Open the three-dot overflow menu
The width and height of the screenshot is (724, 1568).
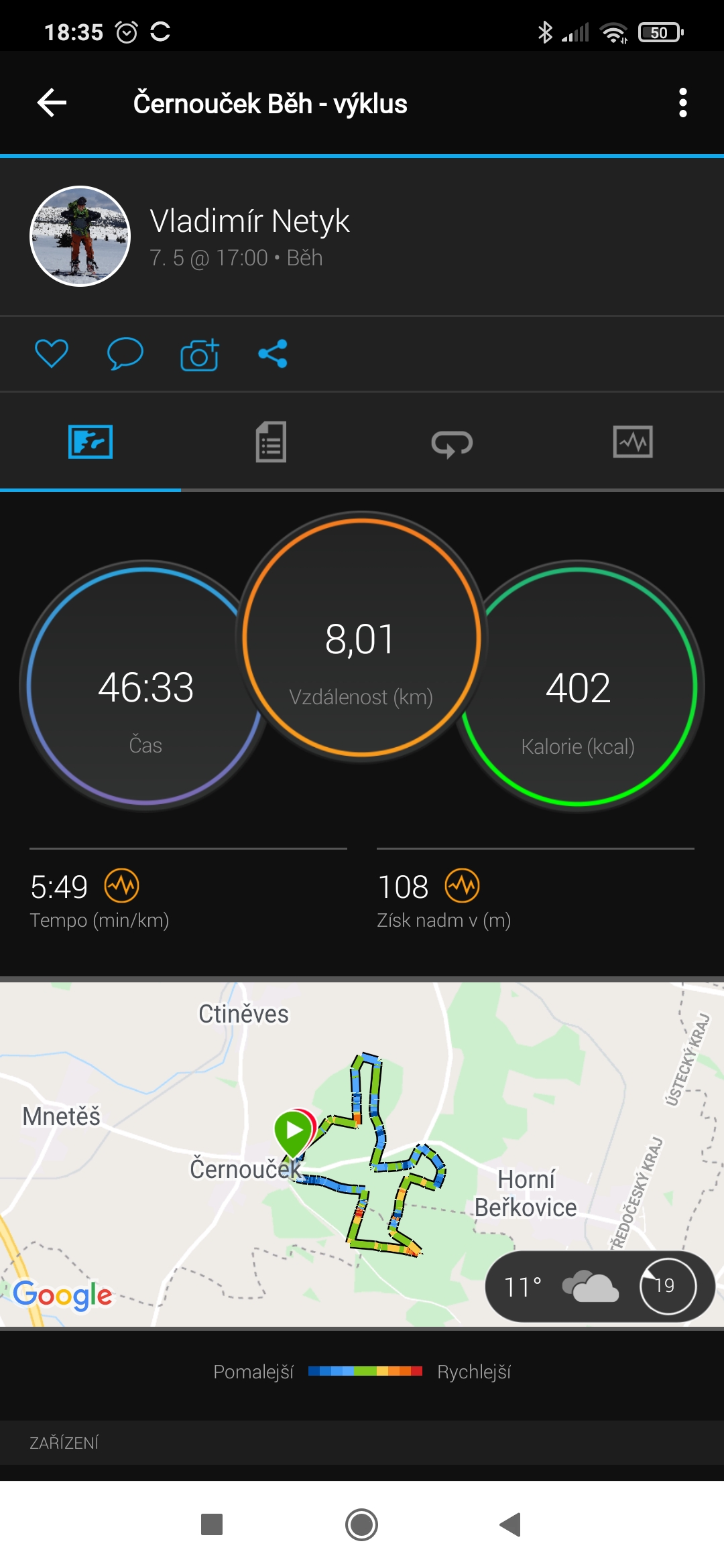point(682,103)
